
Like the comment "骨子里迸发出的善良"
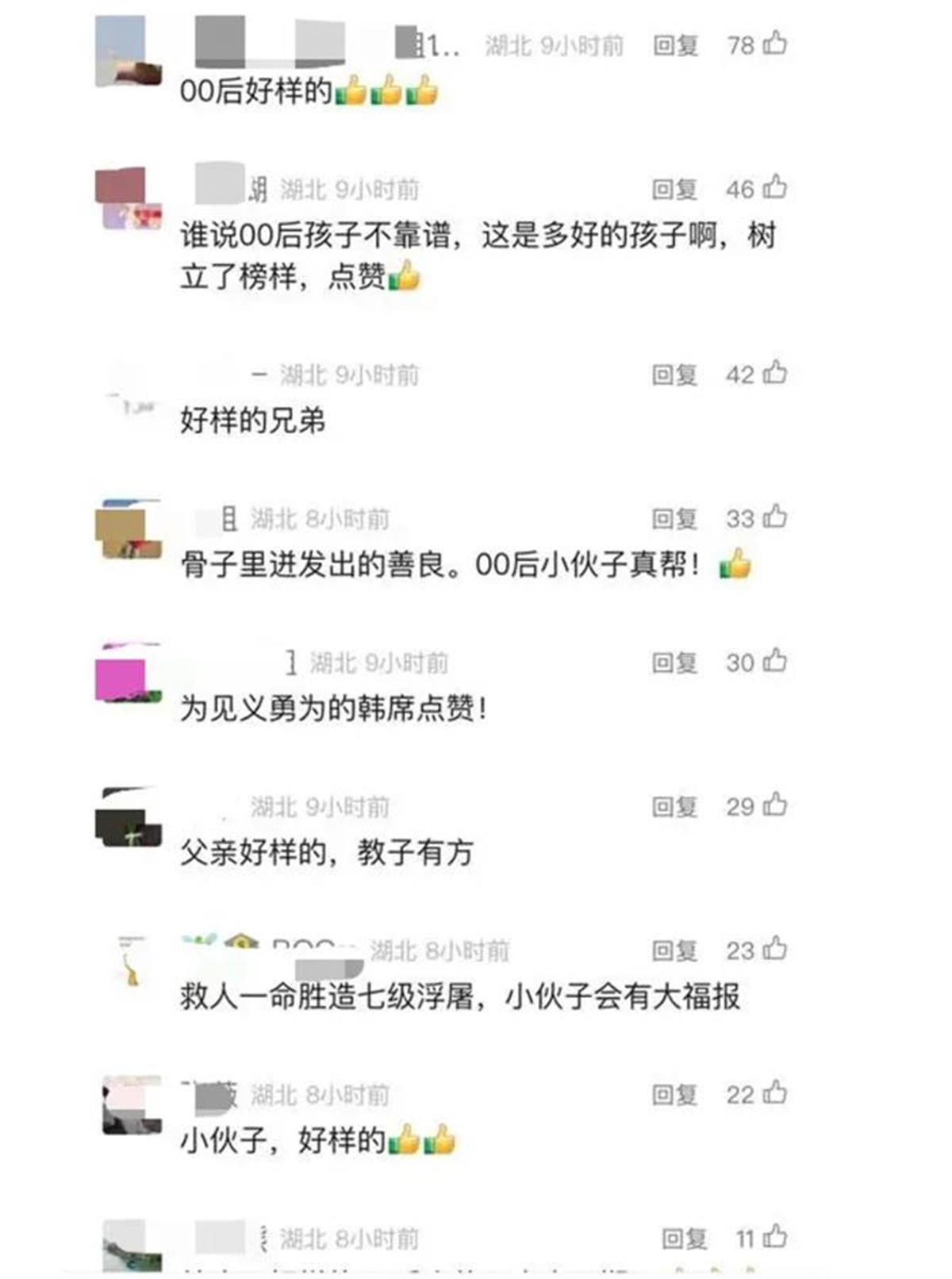click(x=774, y=517)
